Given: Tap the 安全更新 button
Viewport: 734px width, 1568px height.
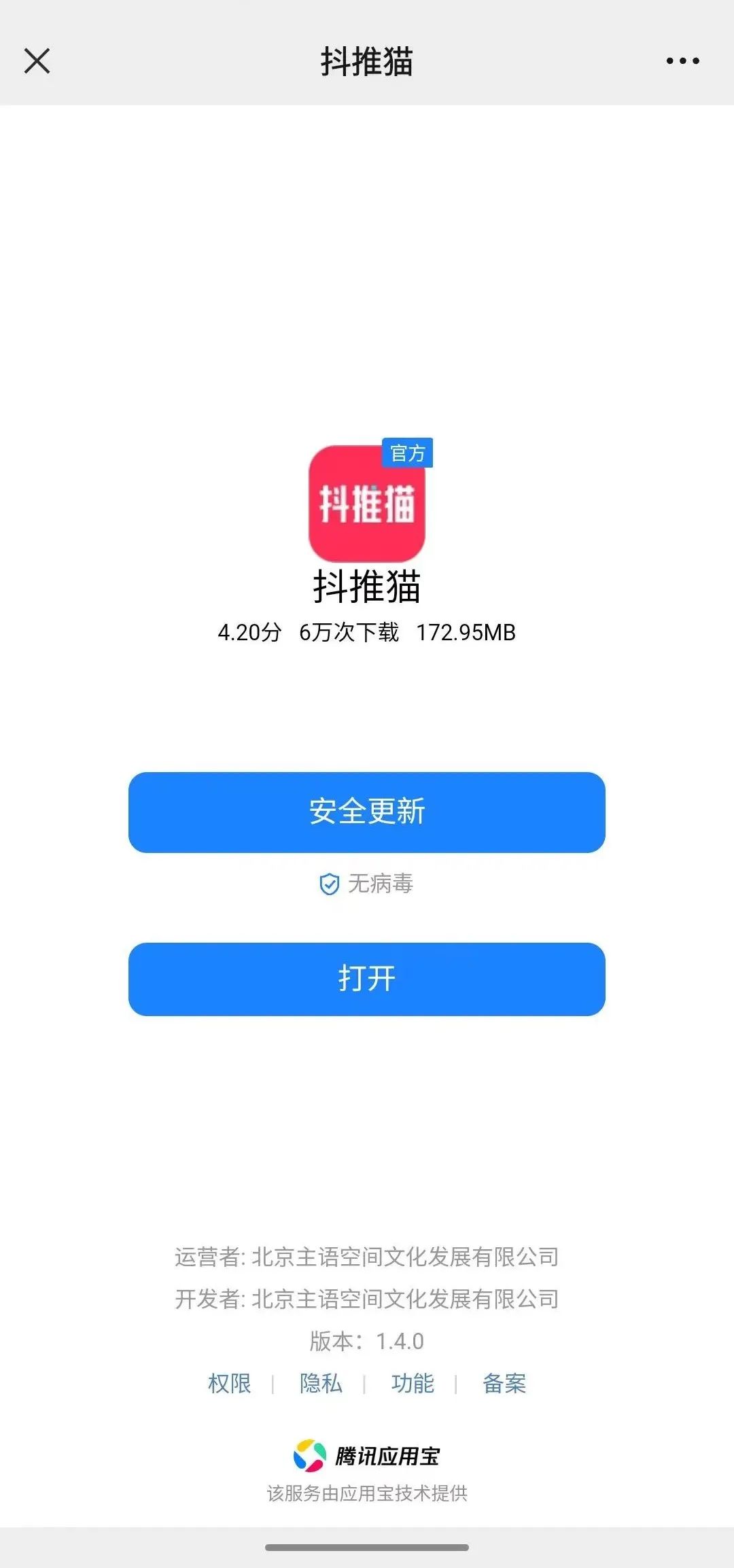Looking at the screenshot, I should (x=367, y=812).
